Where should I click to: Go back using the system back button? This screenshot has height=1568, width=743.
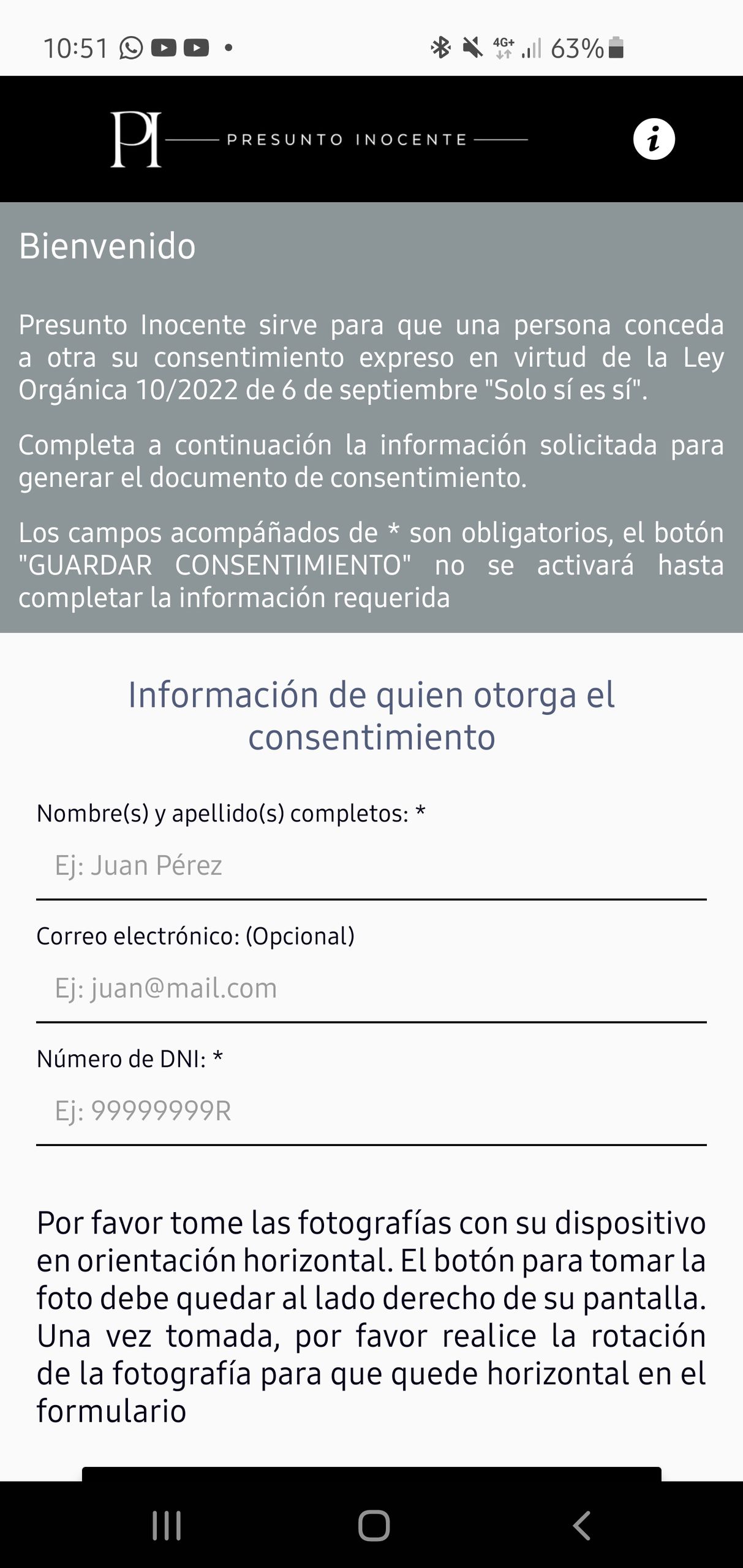(x=581, y=1525)
